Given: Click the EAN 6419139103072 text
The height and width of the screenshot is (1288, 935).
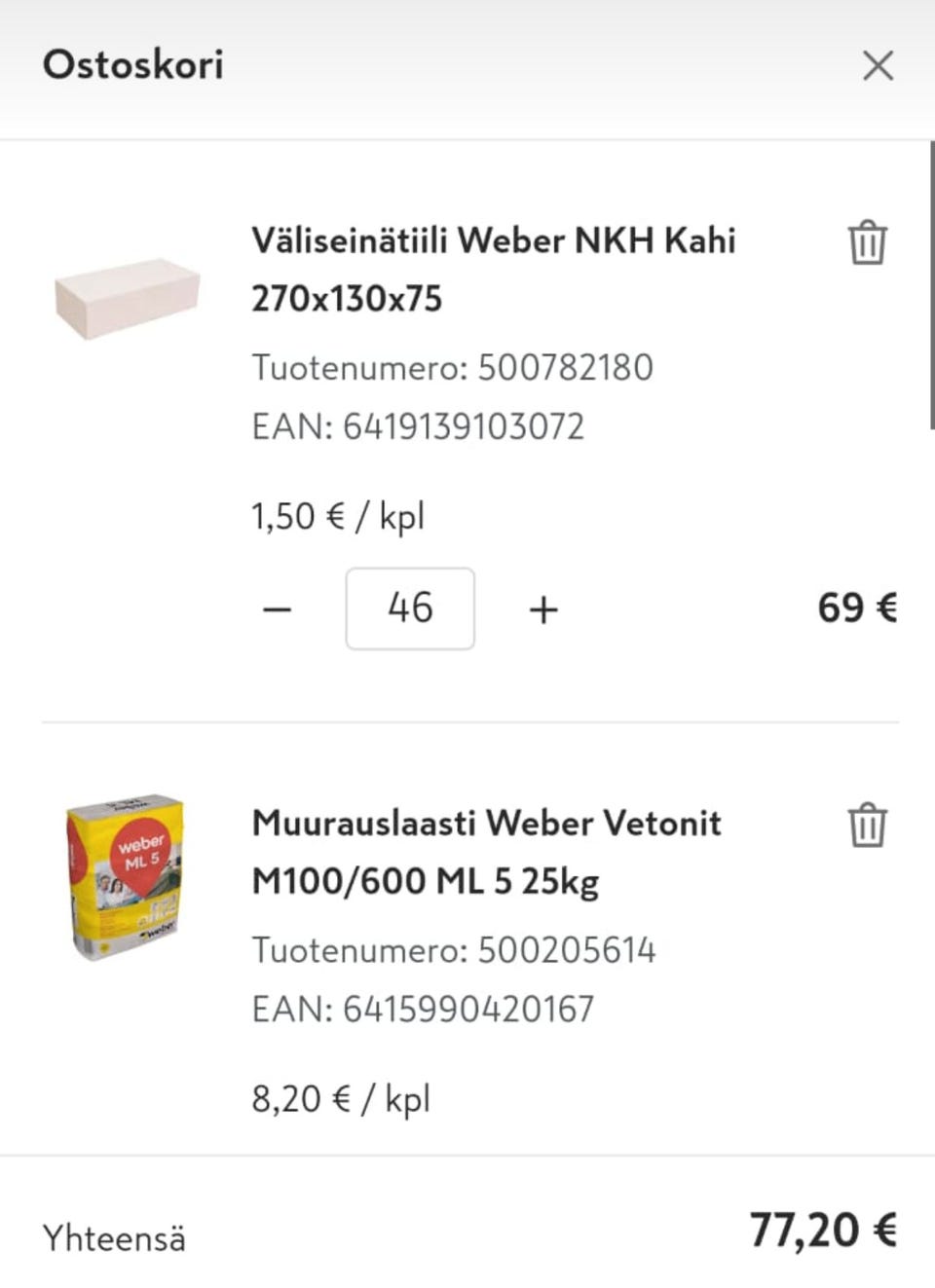Looking at the screenshot, I should (419, 425).
